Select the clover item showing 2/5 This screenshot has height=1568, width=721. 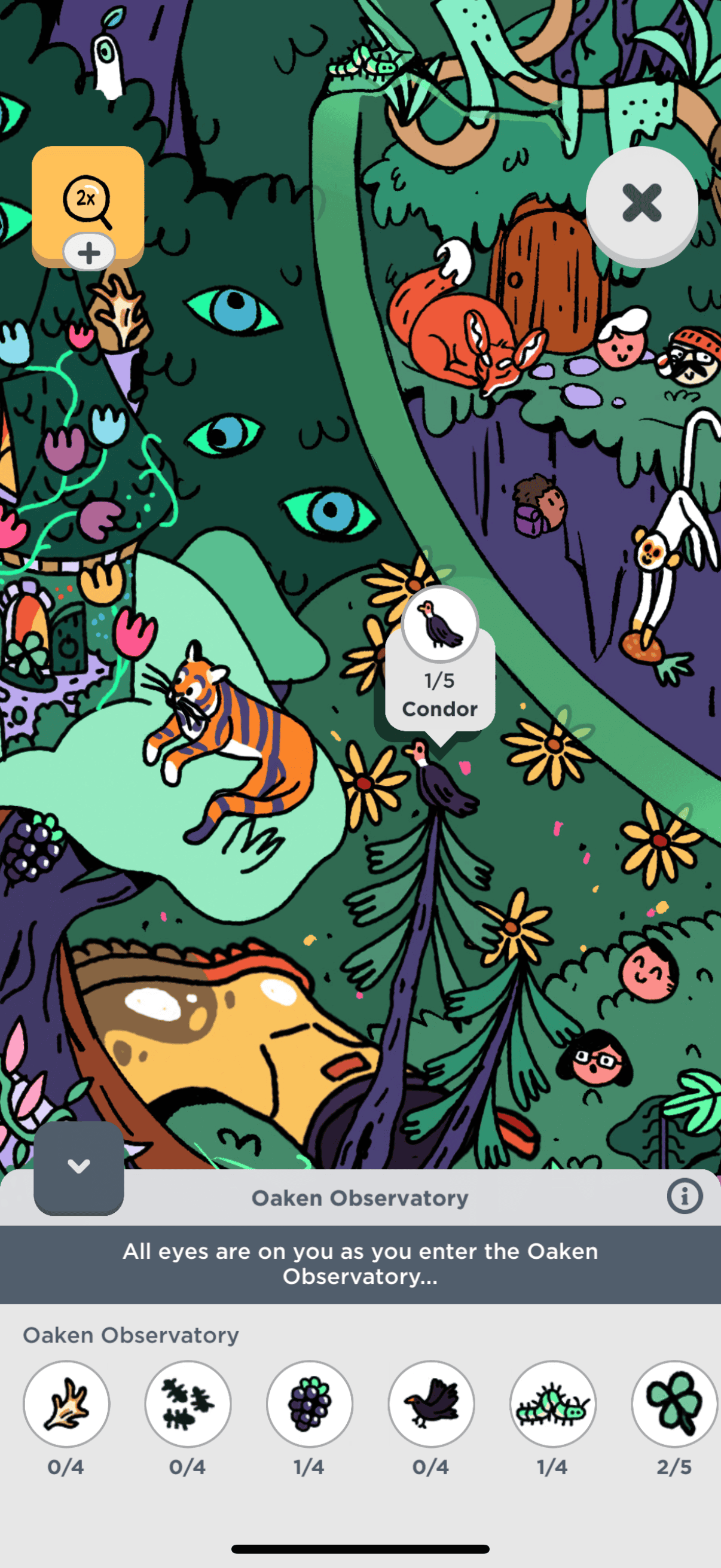click(674, 1404)
